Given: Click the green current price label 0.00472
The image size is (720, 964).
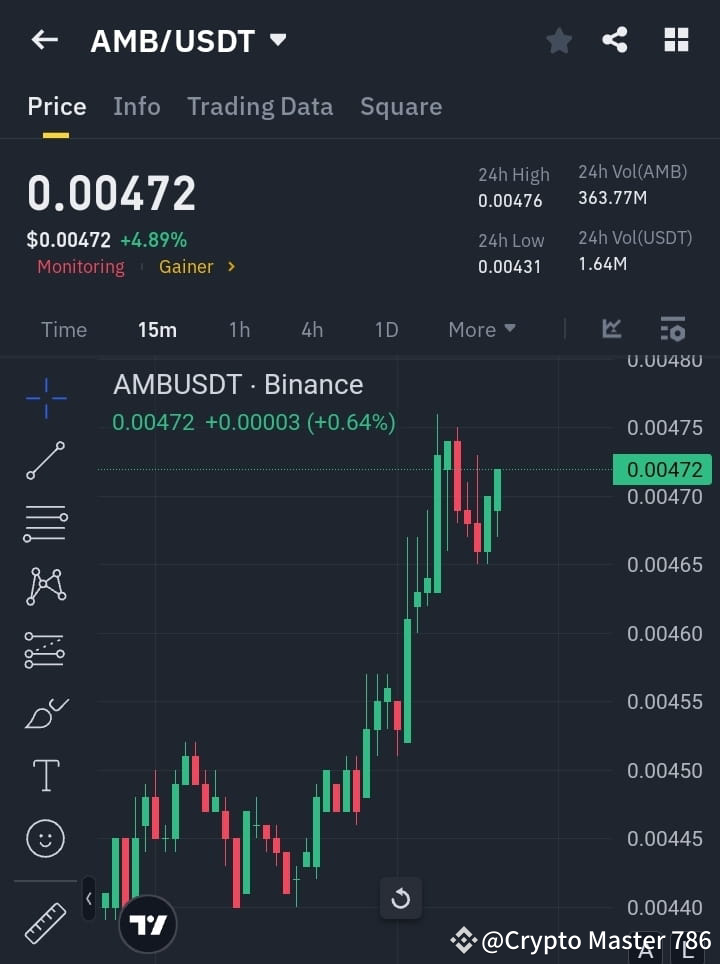Looking at the screenshot, I should [662, 469].
